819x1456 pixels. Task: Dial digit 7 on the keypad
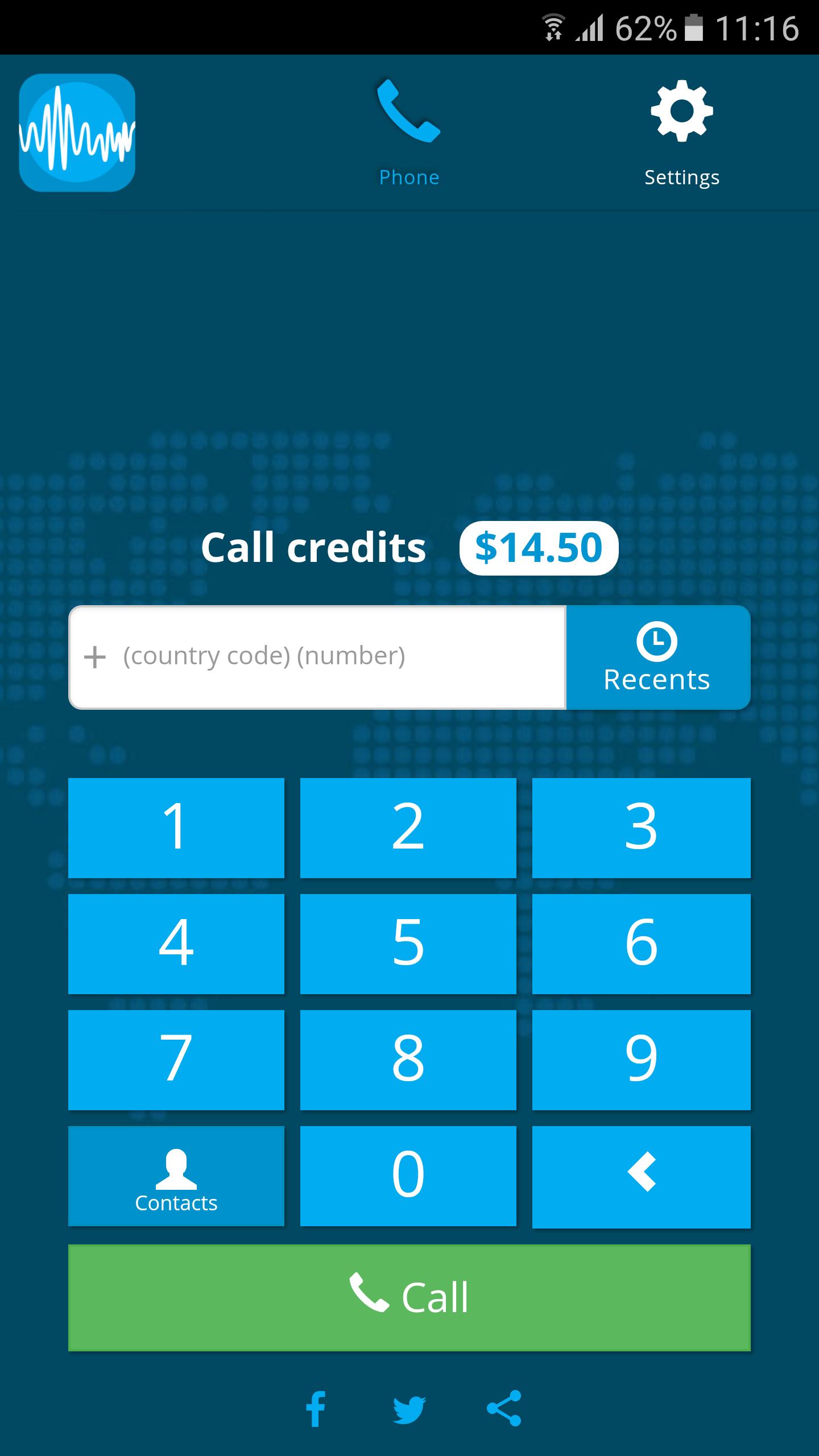click(176, 1060)
